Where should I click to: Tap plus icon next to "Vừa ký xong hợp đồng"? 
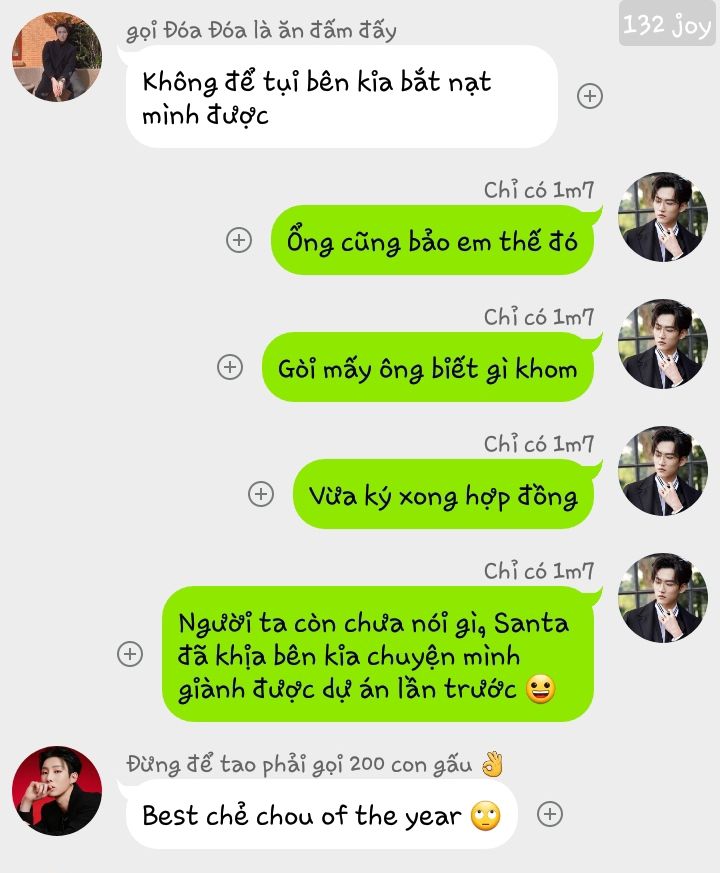[260, 494]
